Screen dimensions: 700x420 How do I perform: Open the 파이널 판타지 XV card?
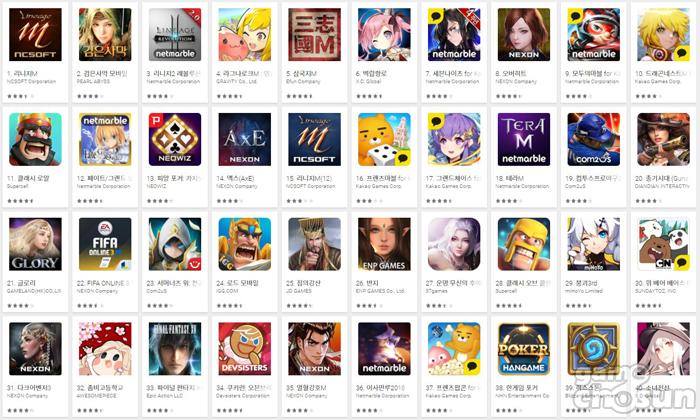[x=175, y=348]
